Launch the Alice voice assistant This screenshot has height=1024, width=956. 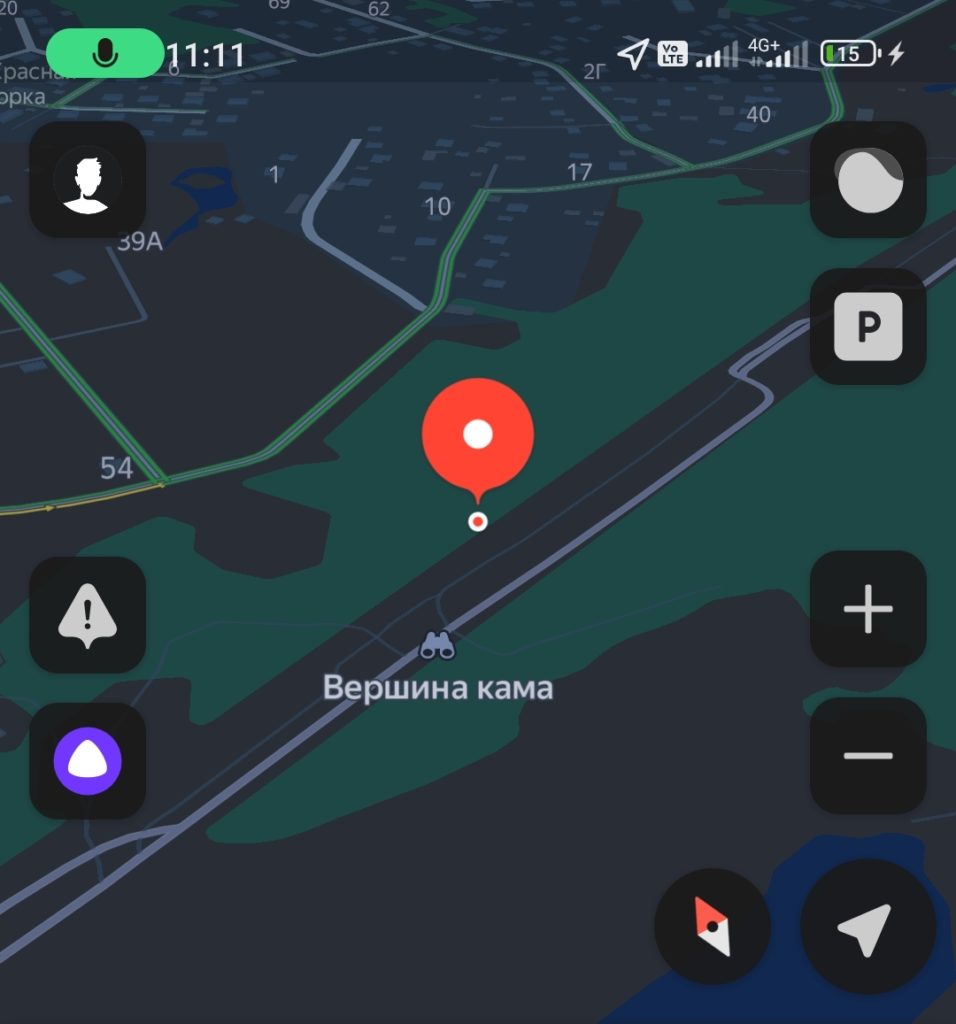(88, 761)
